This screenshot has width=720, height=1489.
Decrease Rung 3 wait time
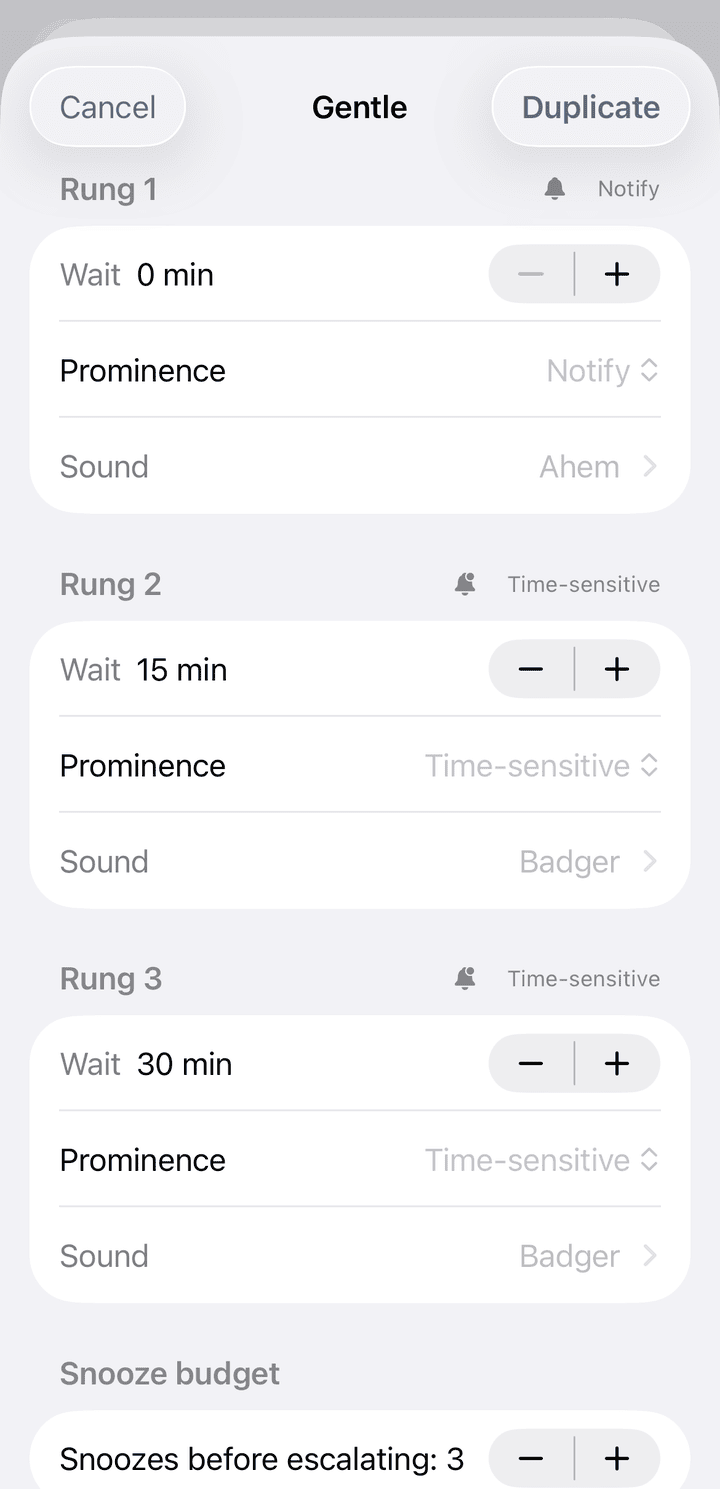531,1064
